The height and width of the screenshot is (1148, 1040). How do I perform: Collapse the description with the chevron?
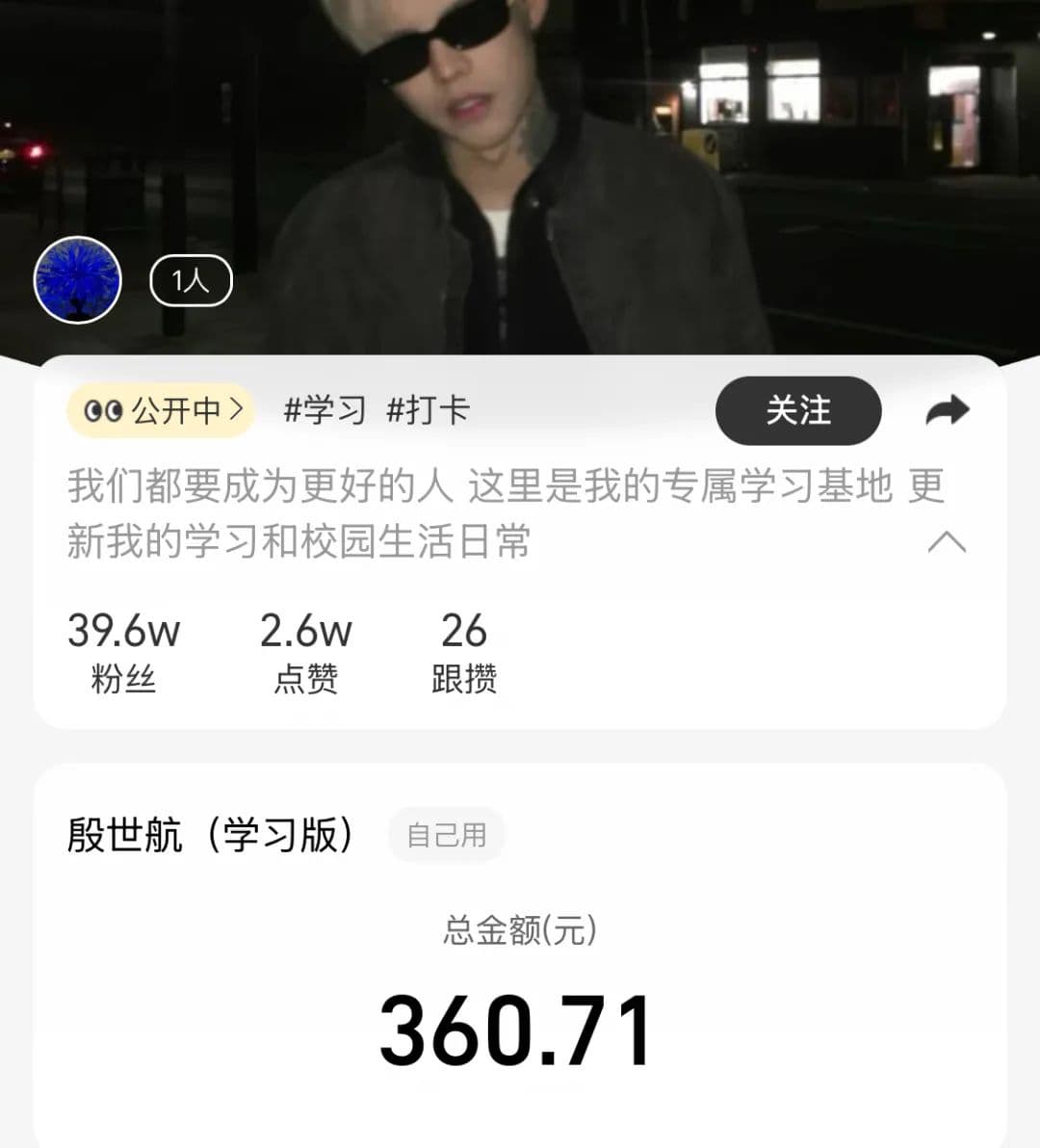coord(947,542)
